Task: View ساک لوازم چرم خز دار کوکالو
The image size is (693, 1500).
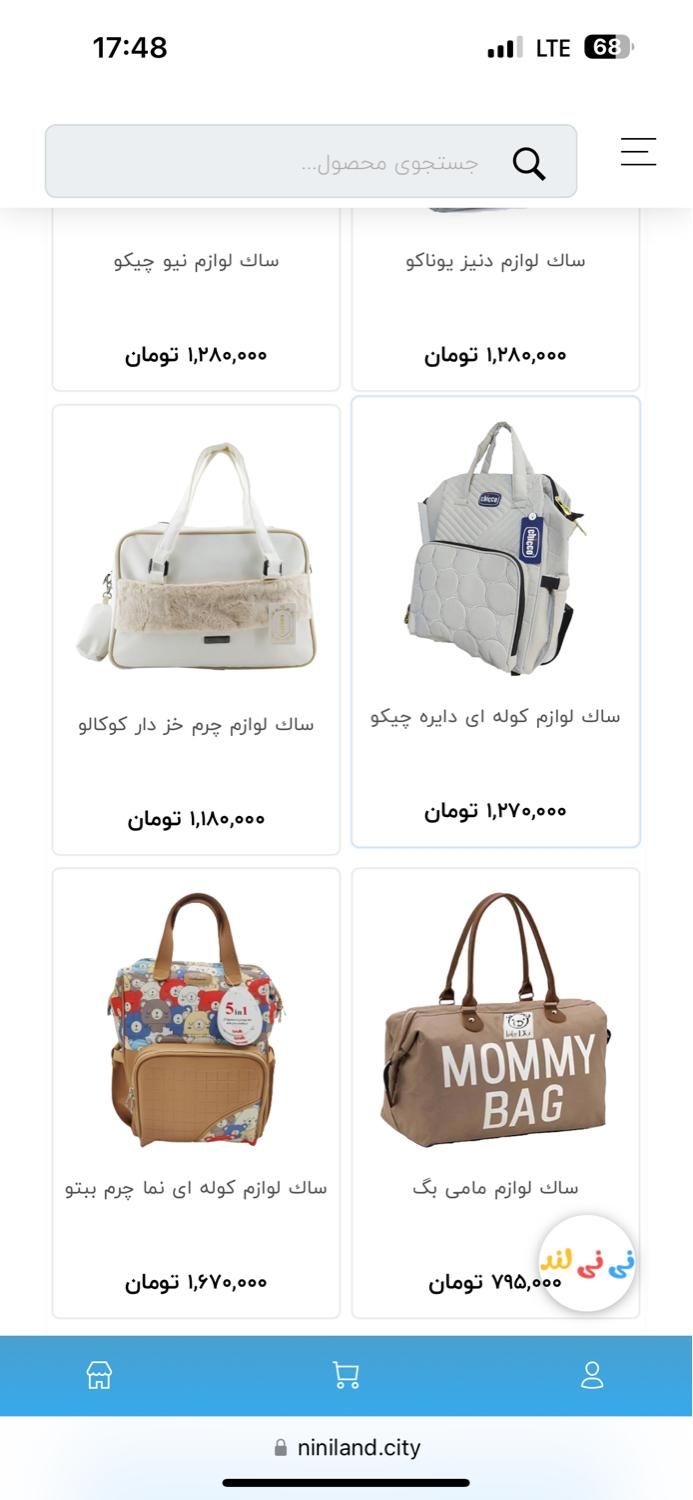Action: (196, 630)
